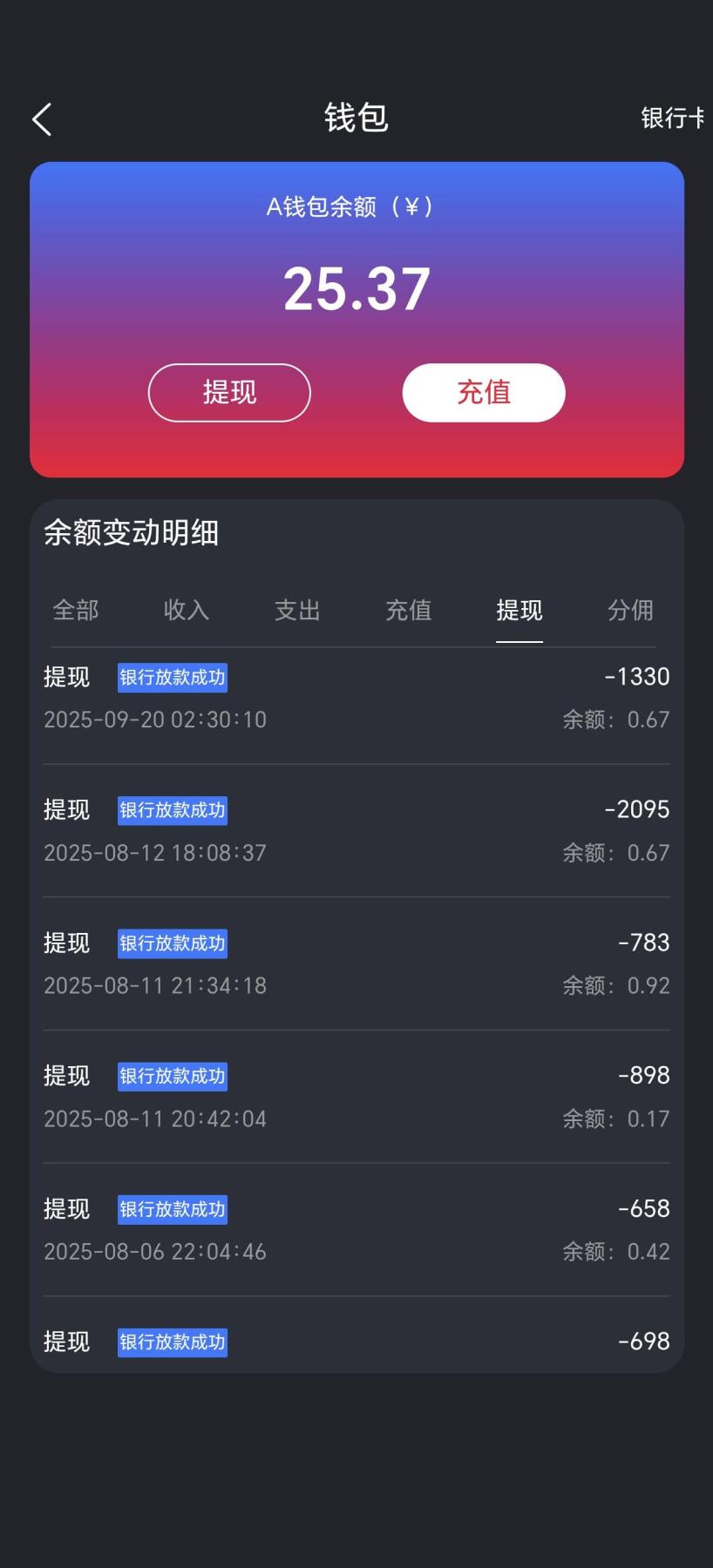This screenshot has height=1568, width=713.
Task: Tap the 提现 withdraw button on balance card
Action: [227, 393]
